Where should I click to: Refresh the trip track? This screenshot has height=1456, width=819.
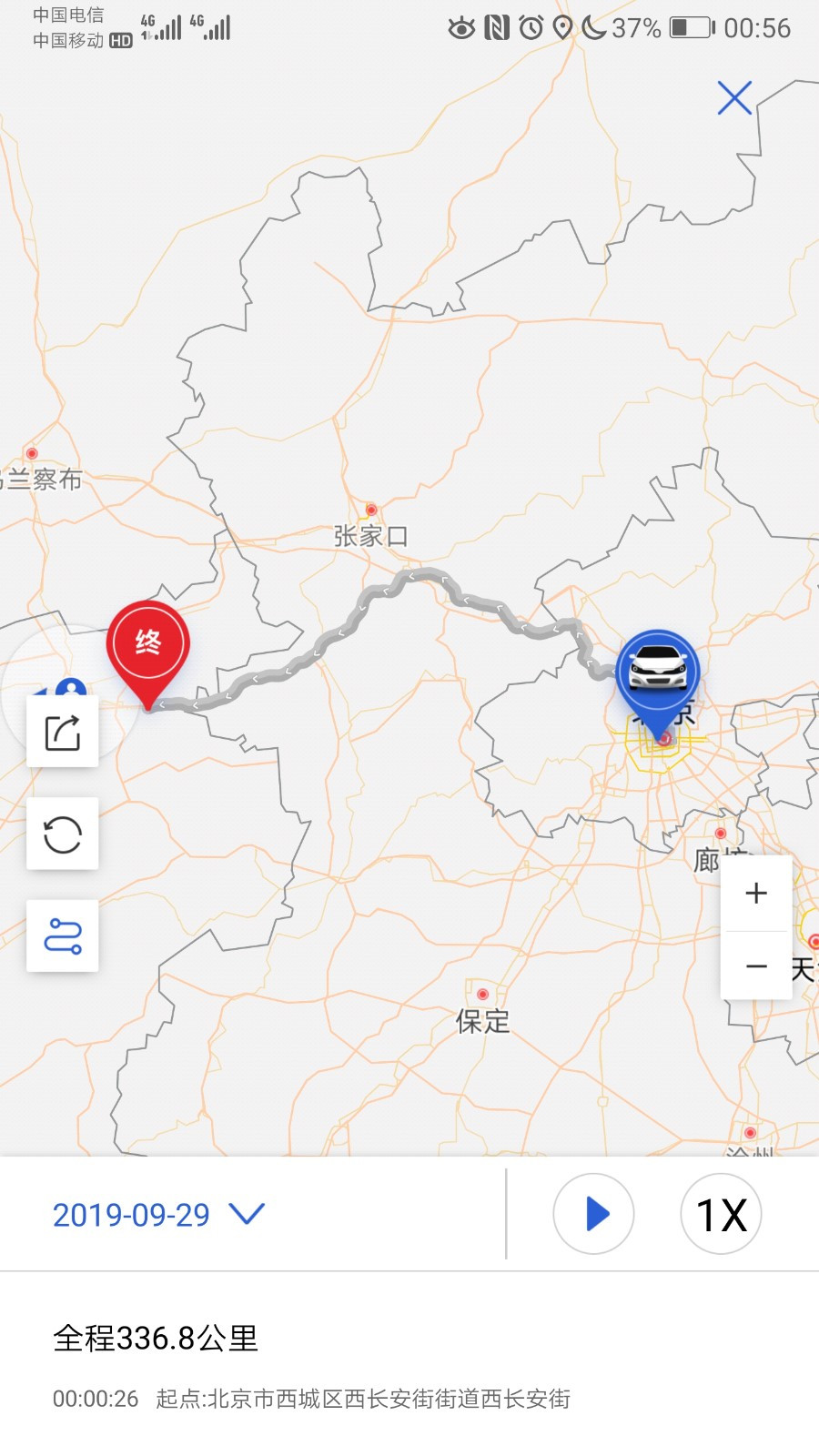point(63,834)
